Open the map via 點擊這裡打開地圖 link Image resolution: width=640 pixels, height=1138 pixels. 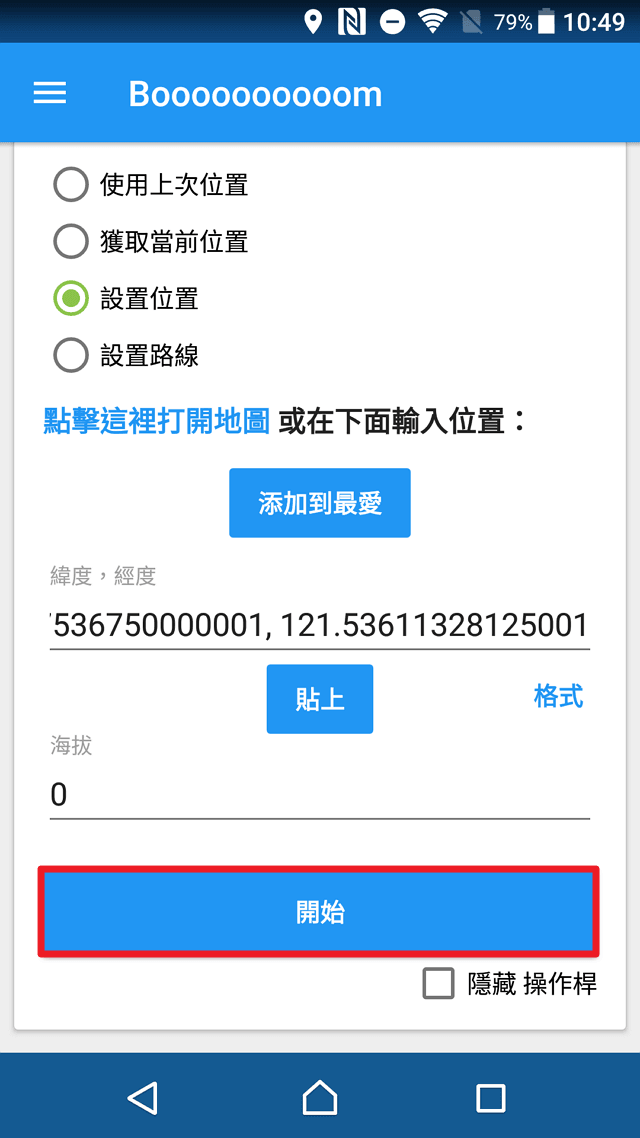click(x=157, y=422)
